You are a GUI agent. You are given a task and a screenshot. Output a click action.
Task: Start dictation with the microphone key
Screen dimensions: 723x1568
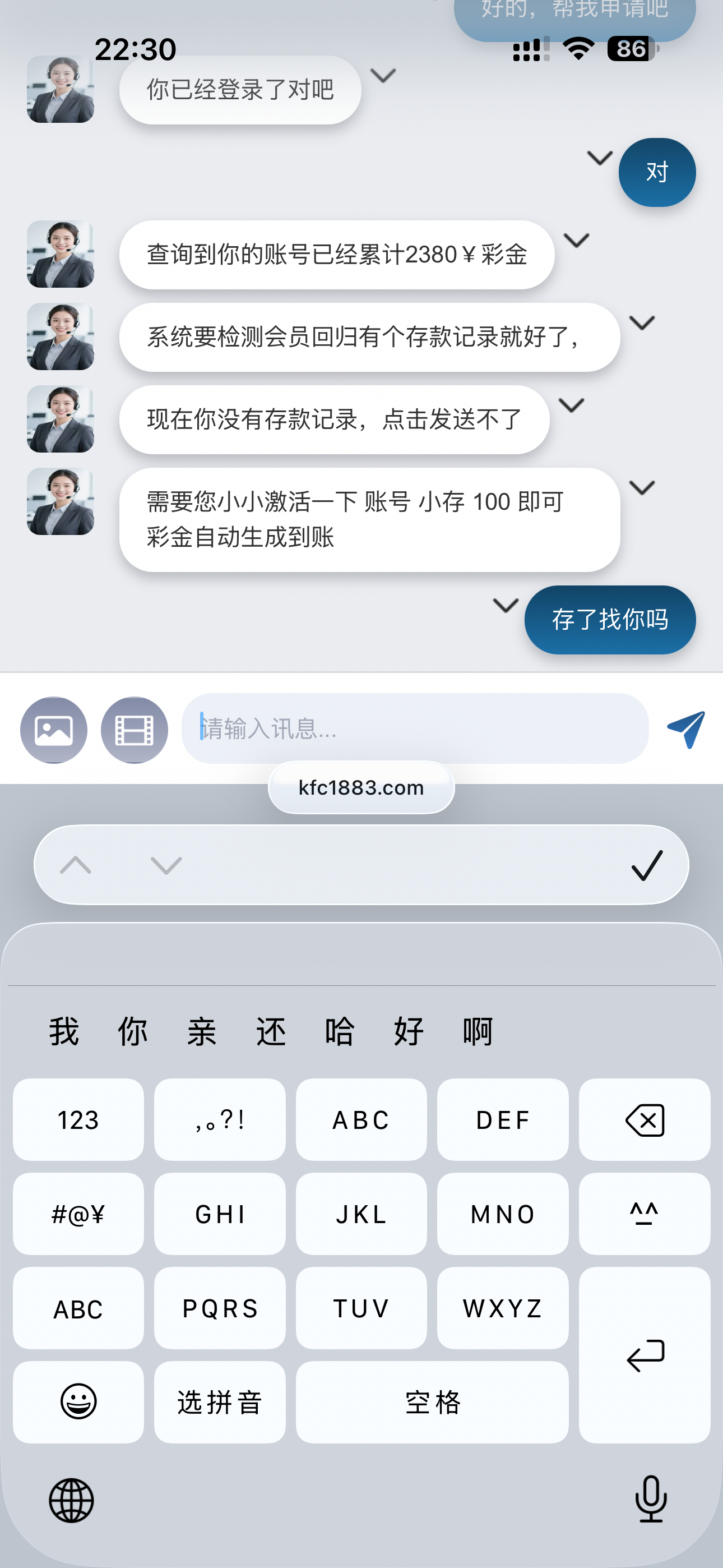(x=651, y=1499)
